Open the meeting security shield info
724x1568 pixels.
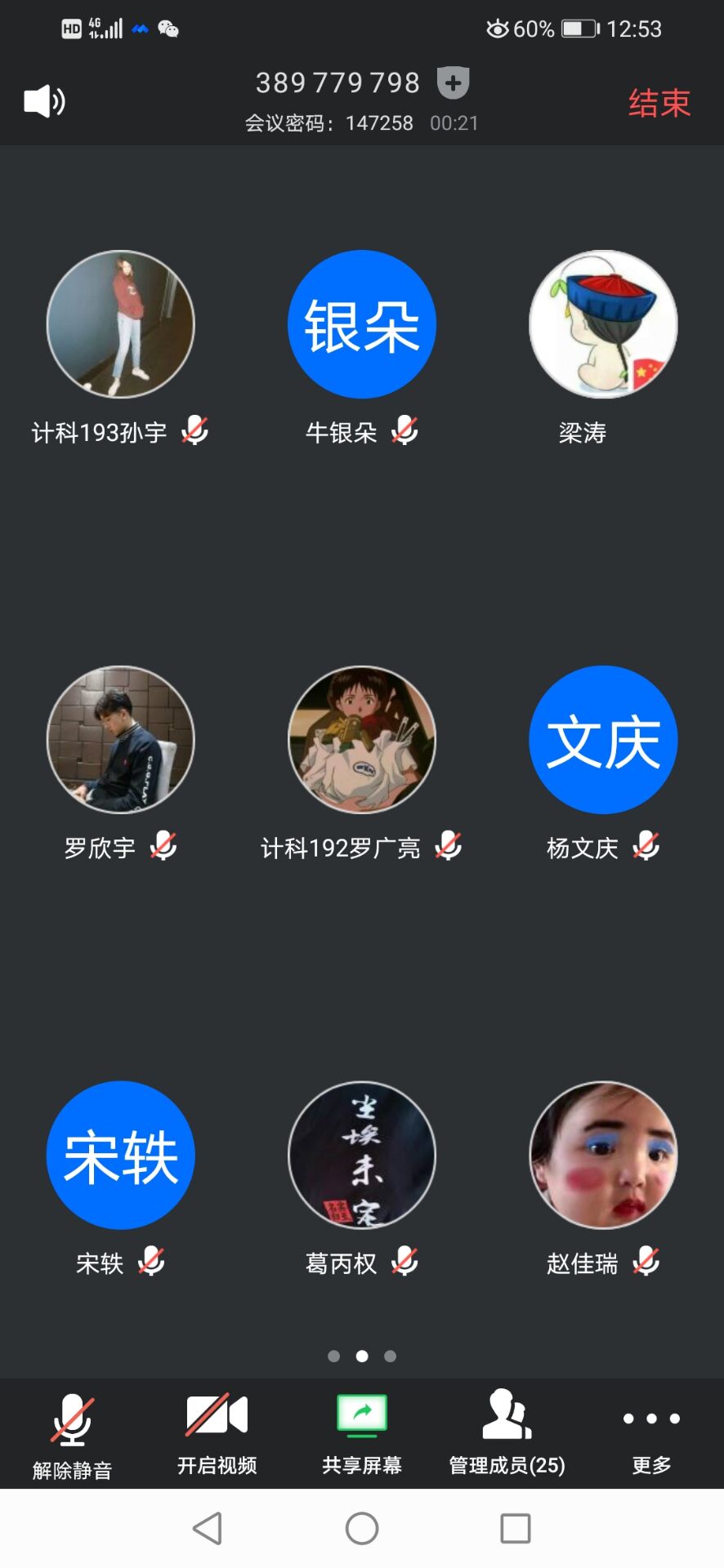tap(453, 82)
